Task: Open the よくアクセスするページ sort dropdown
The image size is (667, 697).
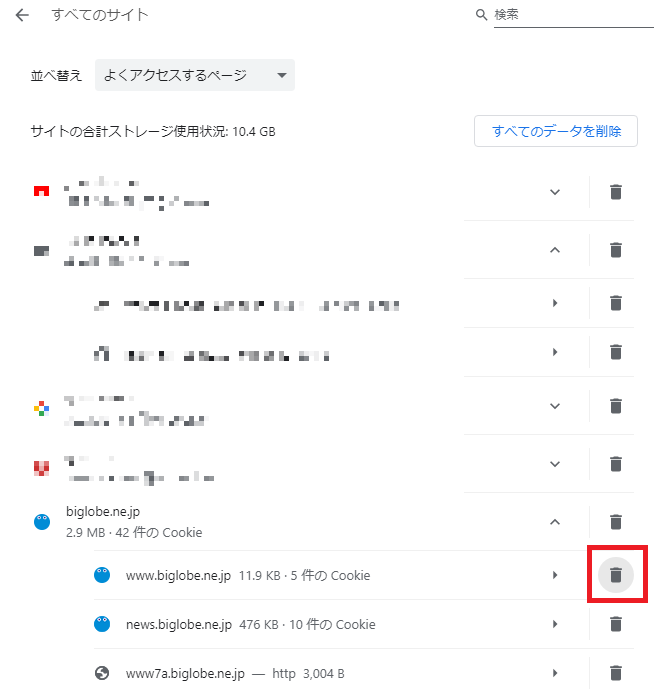Action: point(194,75)
